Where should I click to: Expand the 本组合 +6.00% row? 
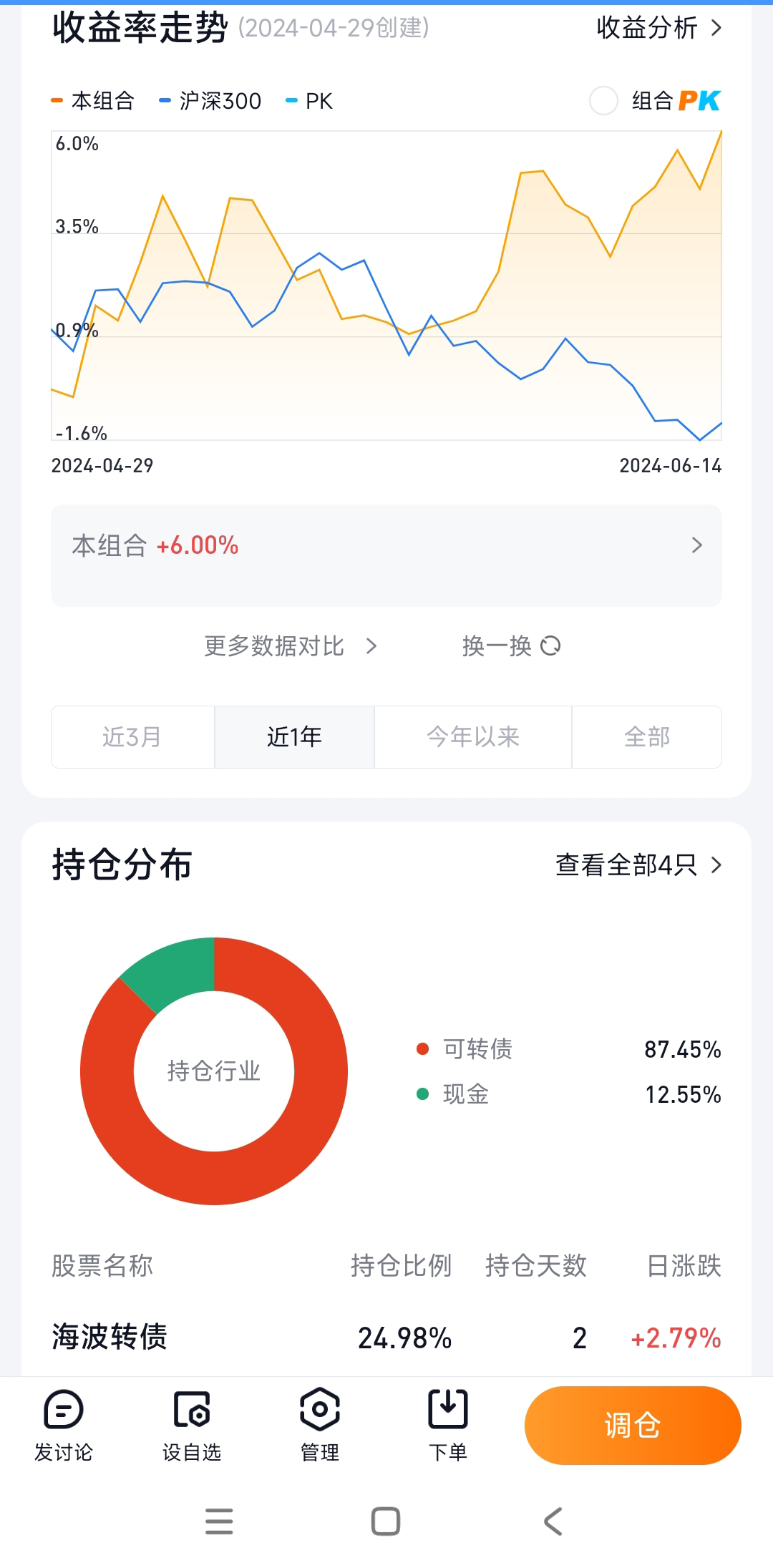coord(386,555)
